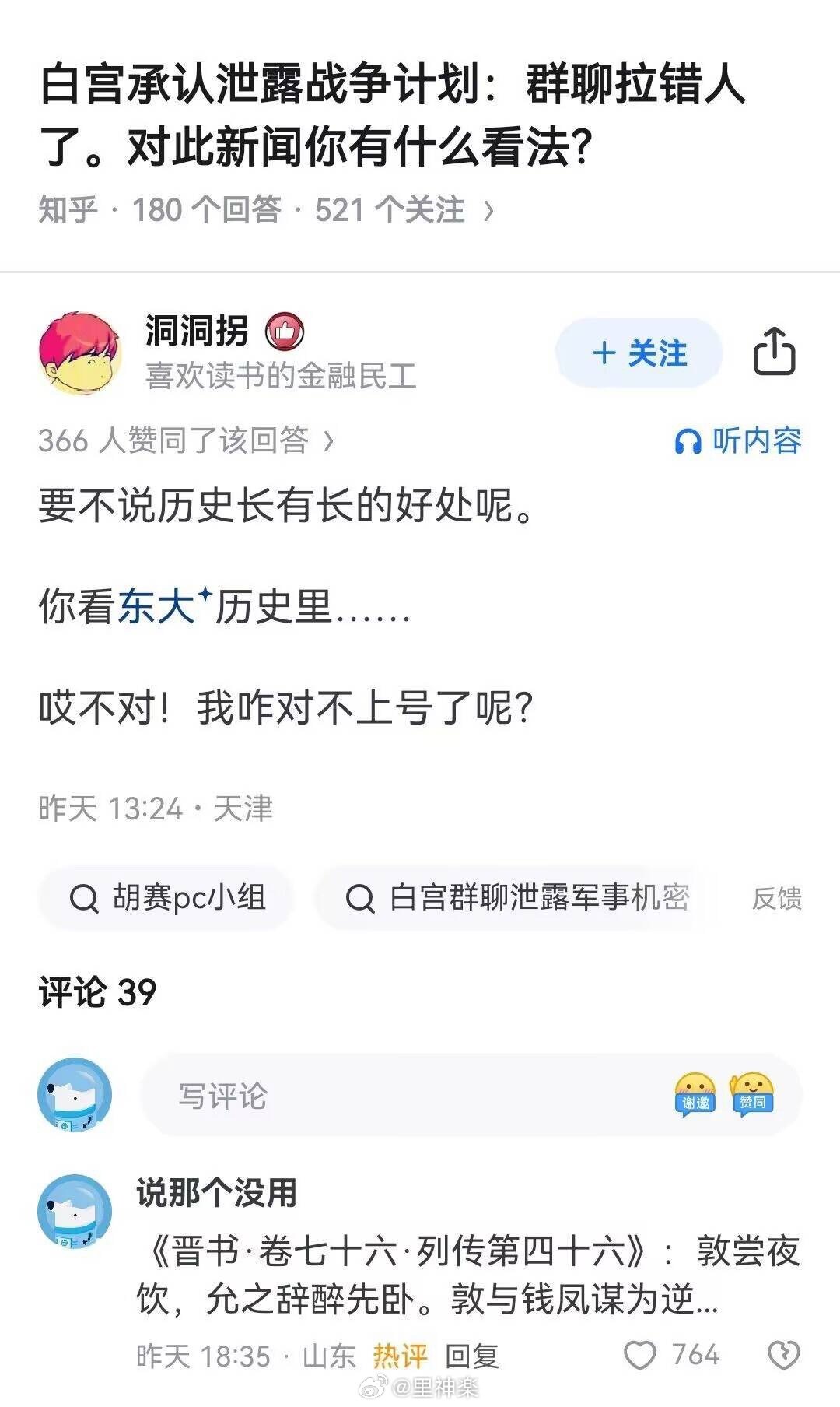Screen dimensions: 840x1407
Task: Share this answer
Action: coord(775,352)
